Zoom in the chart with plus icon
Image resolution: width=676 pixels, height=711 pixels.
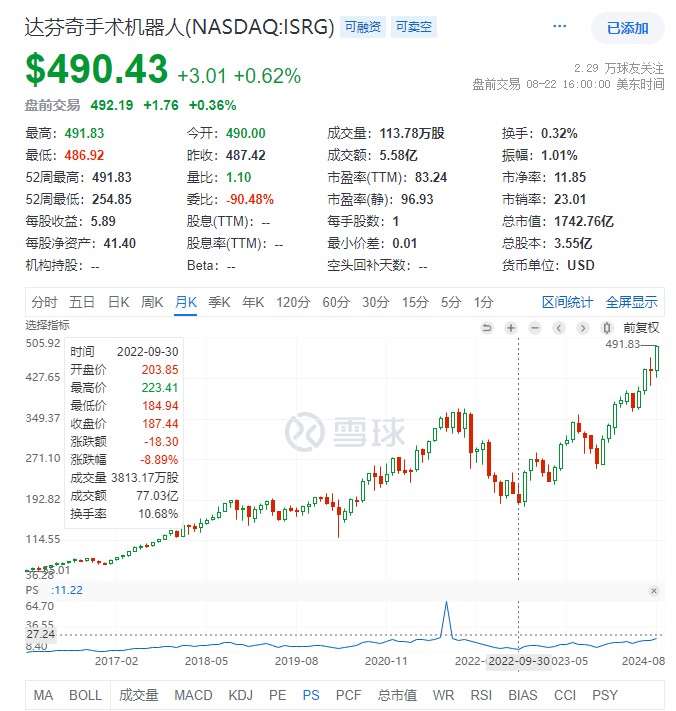511,328
